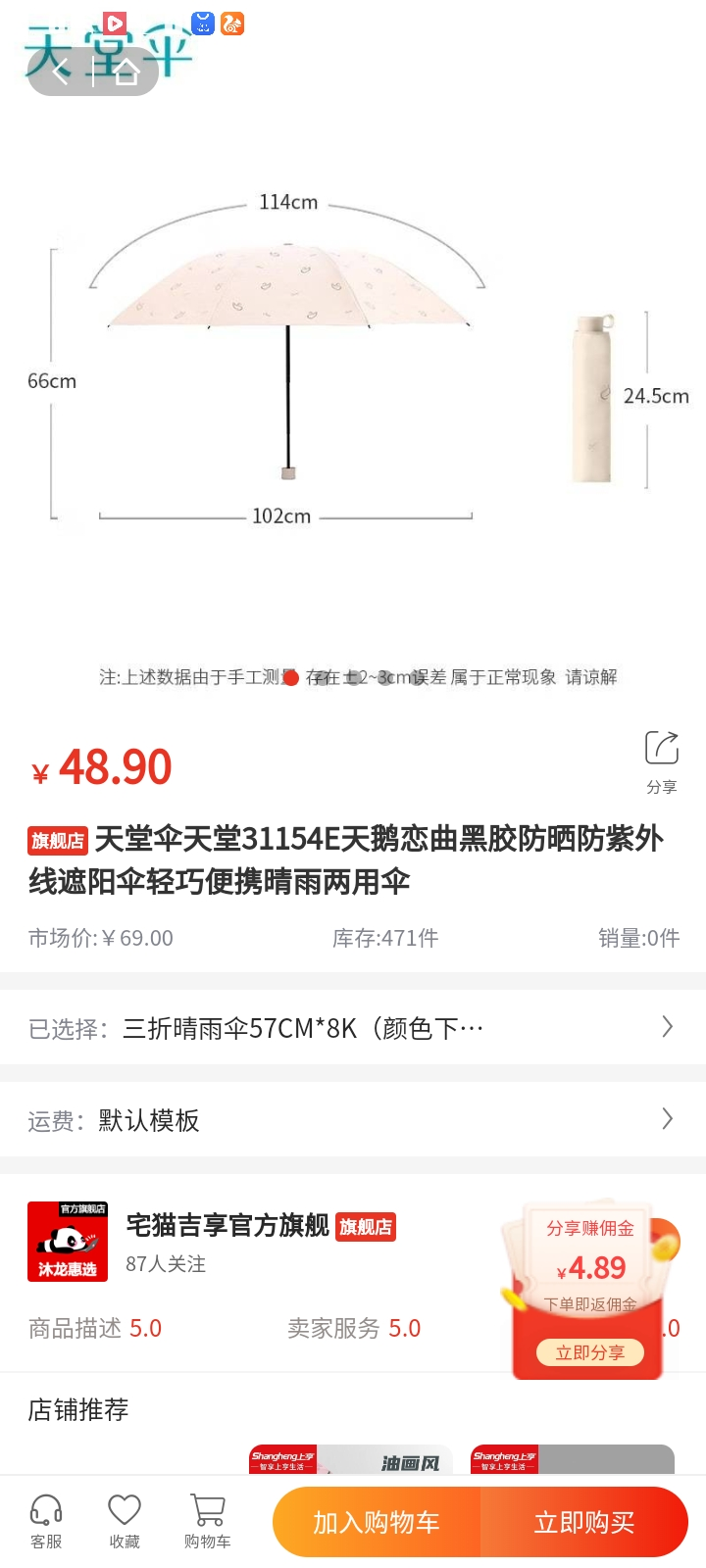The image size is (706, 1568).
Task: Tap the UC browser icon in the status area
Action: click(232, 23)
